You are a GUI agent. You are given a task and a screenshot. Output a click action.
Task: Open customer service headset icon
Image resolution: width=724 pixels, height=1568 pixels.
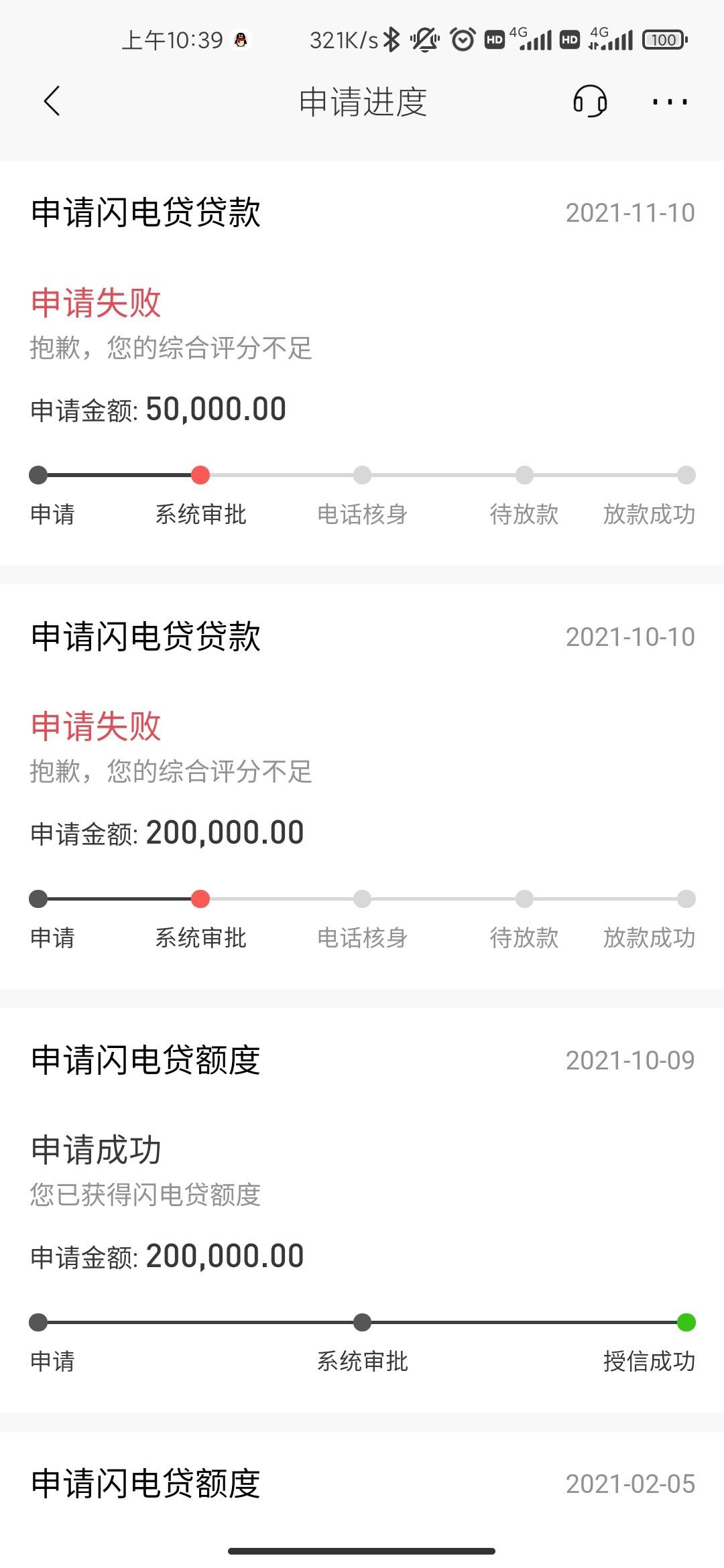coord(590,101)
